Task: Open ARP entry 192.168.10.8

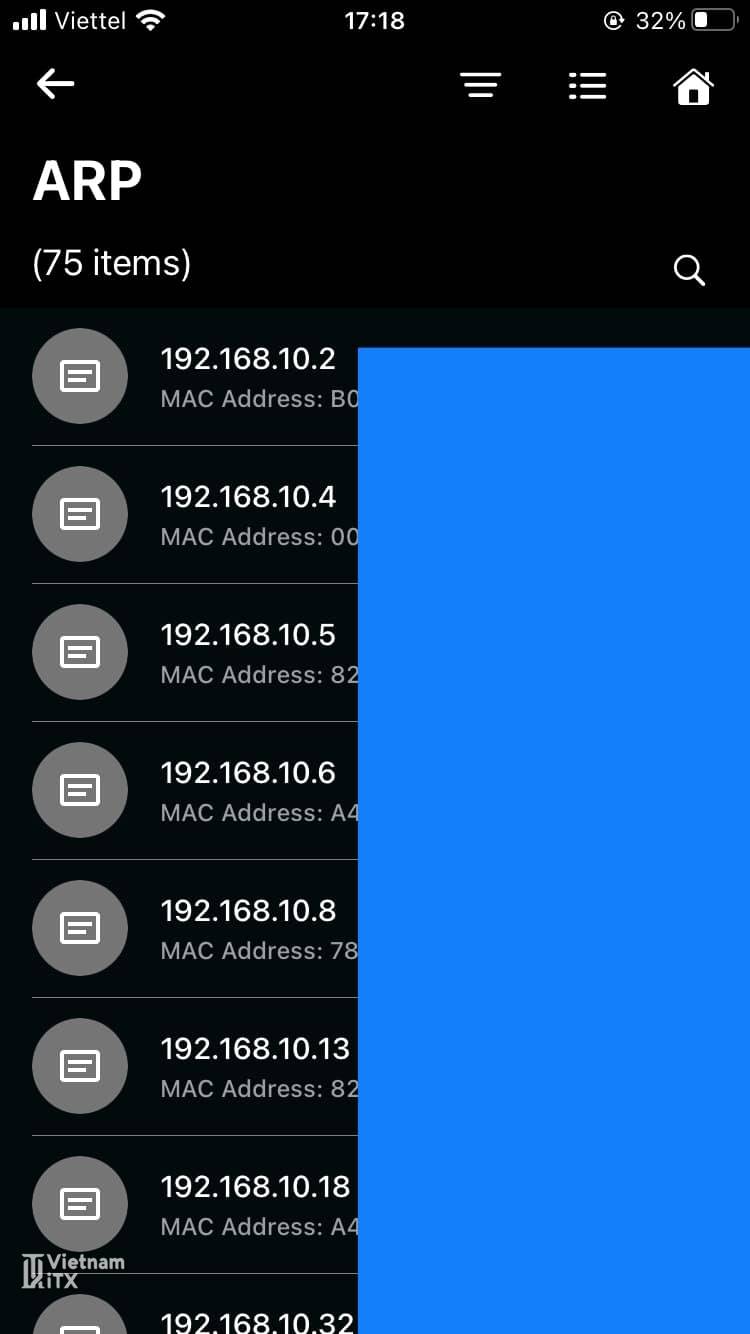Action: pyautogui.click(x=248, y=928)
